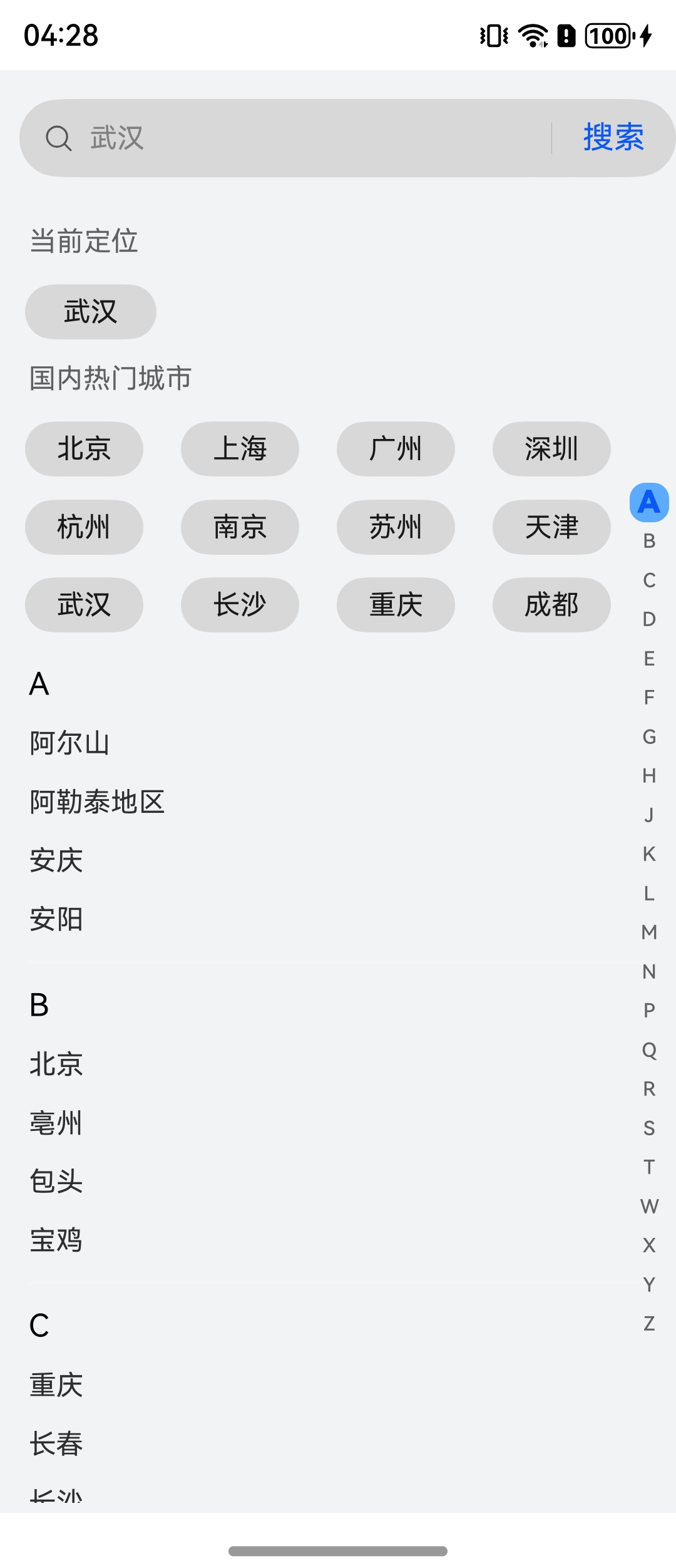Select 长春 from the C list
This screenshot has width=676, height=1568.
[x=56, y=1444]
